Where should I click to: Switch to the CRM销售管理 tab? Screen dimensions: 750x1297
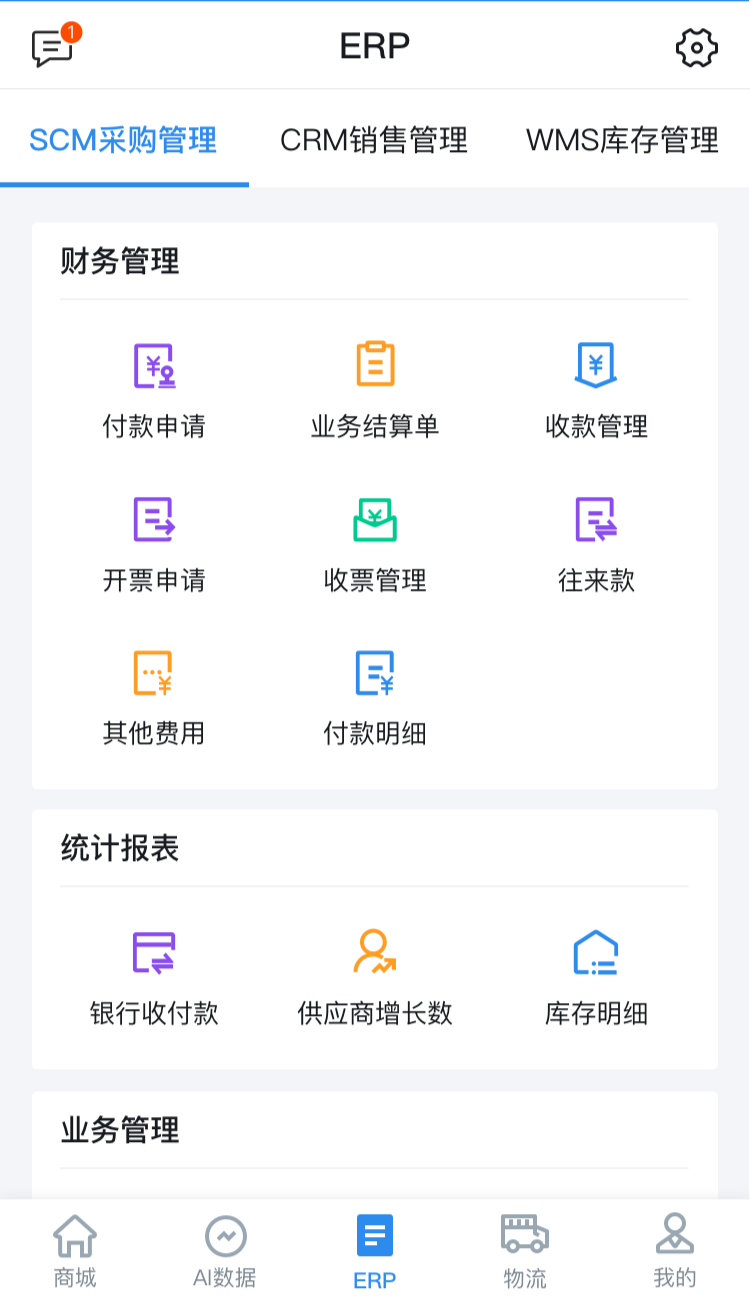coord(374,140)
